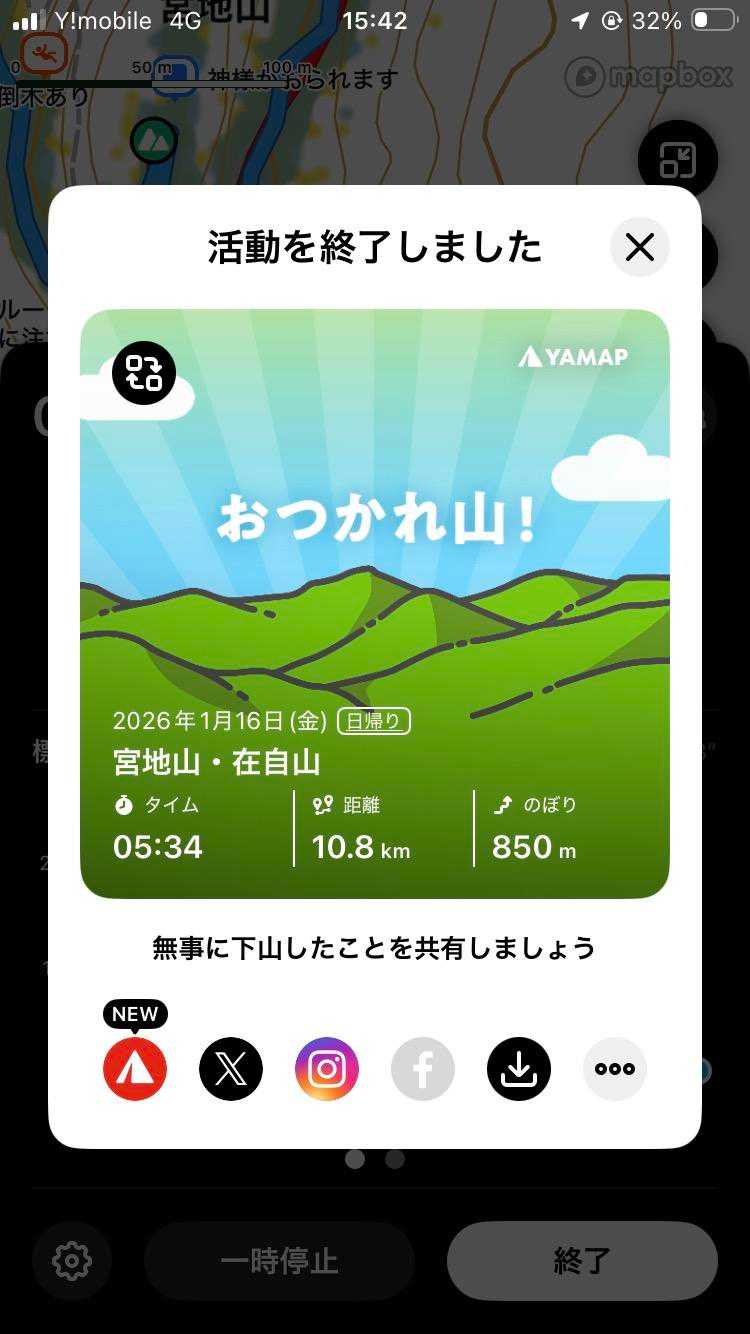Open the settings gear

tap(72, 1261)
